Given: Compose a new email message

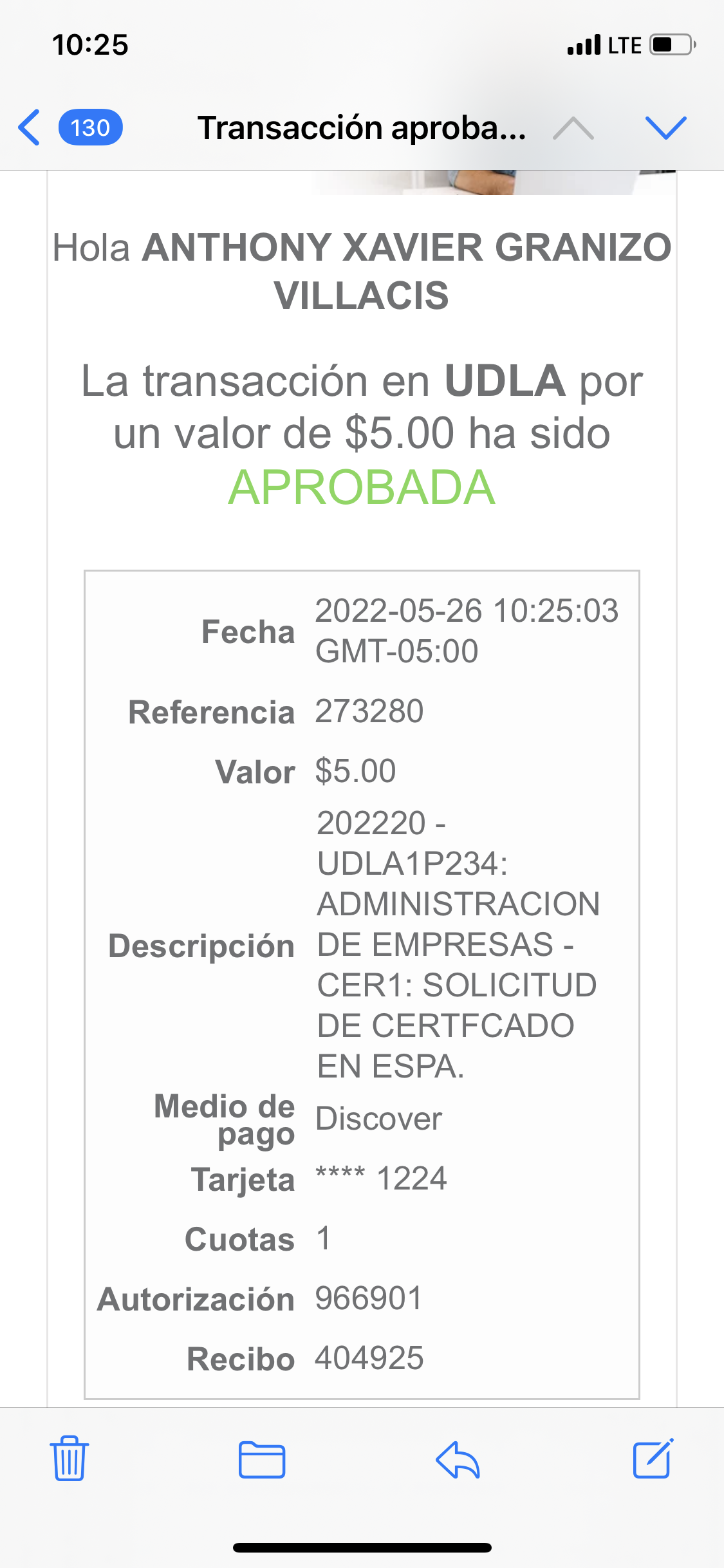Looking at the screenshot, I should point(653,1459).
